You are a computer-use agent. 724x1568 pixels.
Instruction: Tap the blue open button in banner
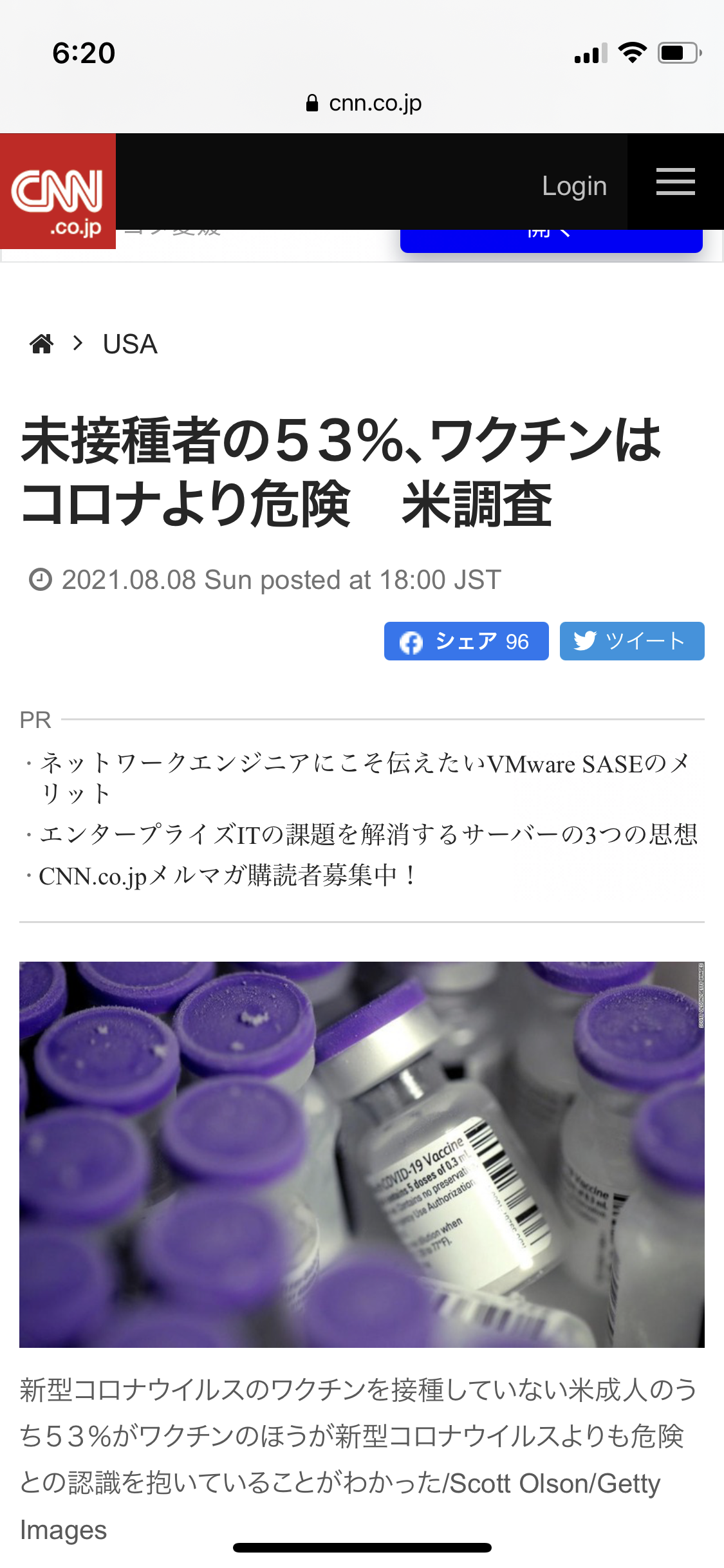(x=550, y=240)
